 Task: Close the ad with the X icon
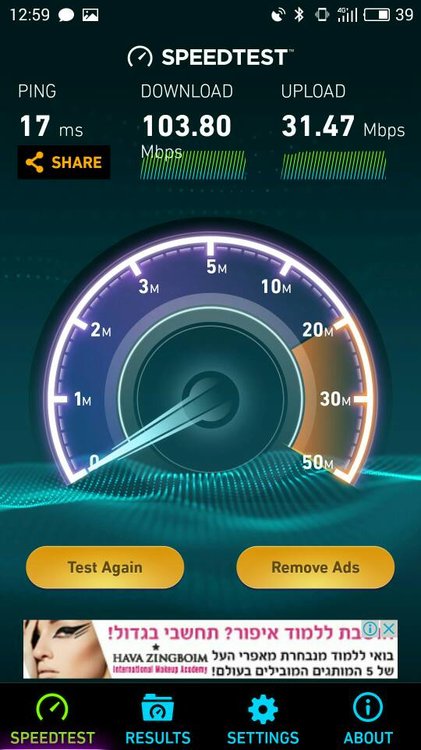point(389,629)
